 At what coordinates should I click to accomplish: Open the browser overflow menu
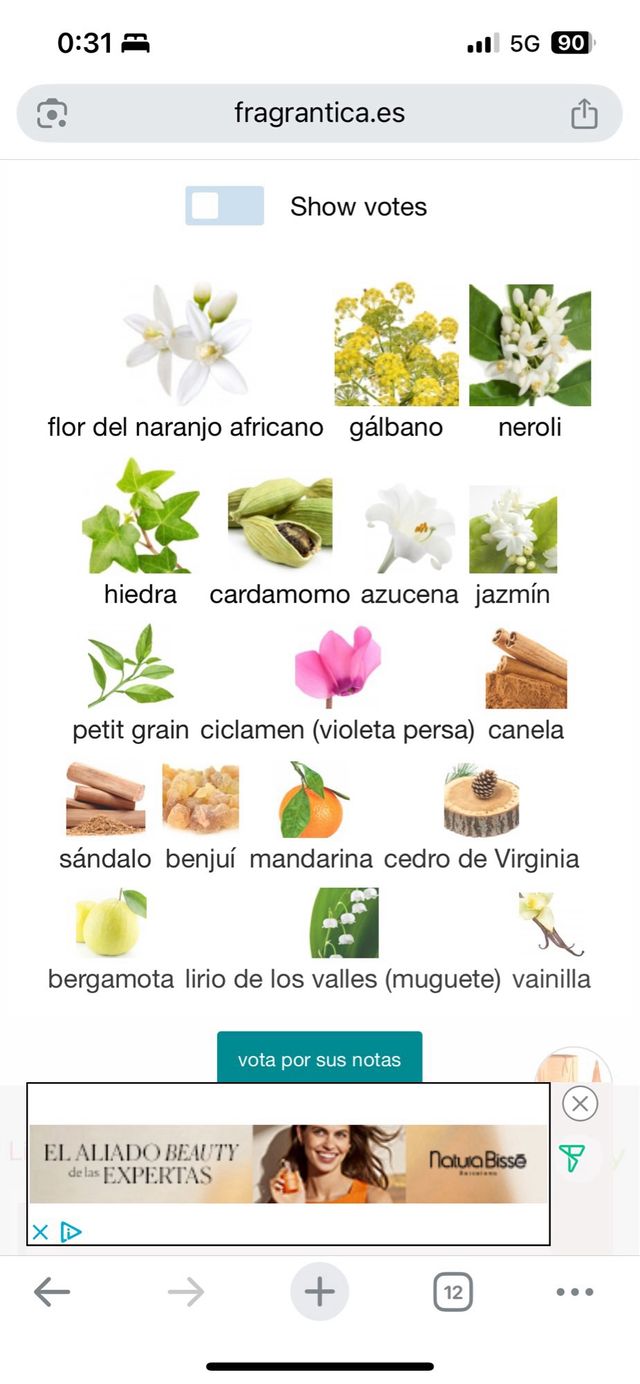tap(574, 1292)
